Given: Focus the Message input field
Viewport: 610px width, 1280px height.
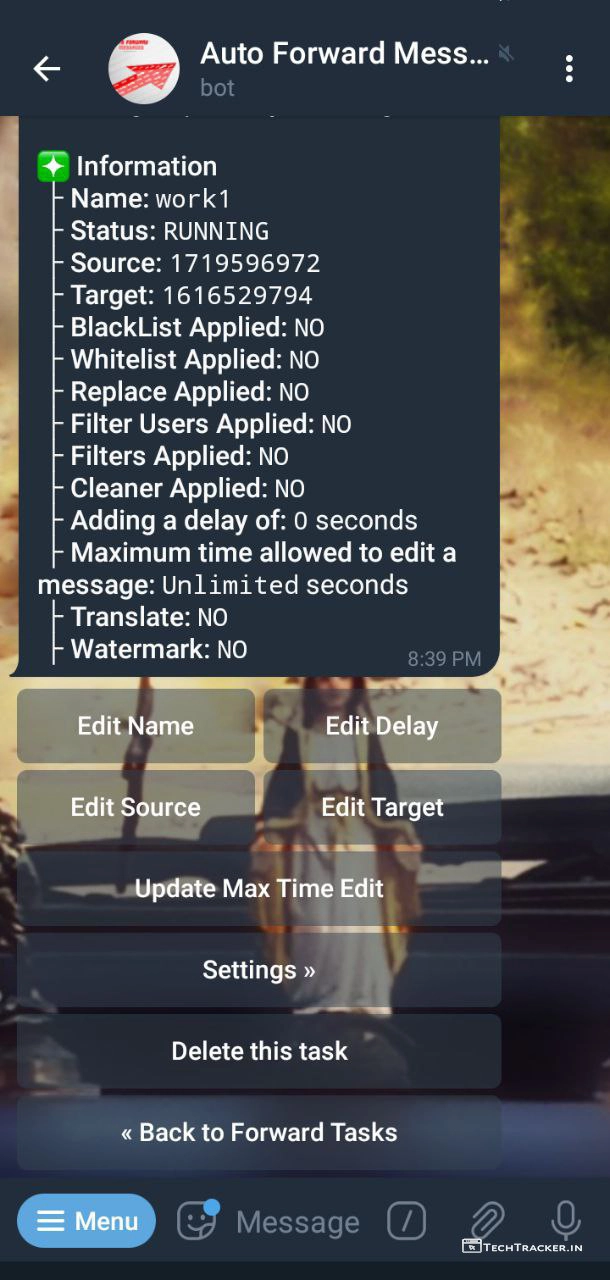Looking at the screenshot, I should coord(298,1222).
